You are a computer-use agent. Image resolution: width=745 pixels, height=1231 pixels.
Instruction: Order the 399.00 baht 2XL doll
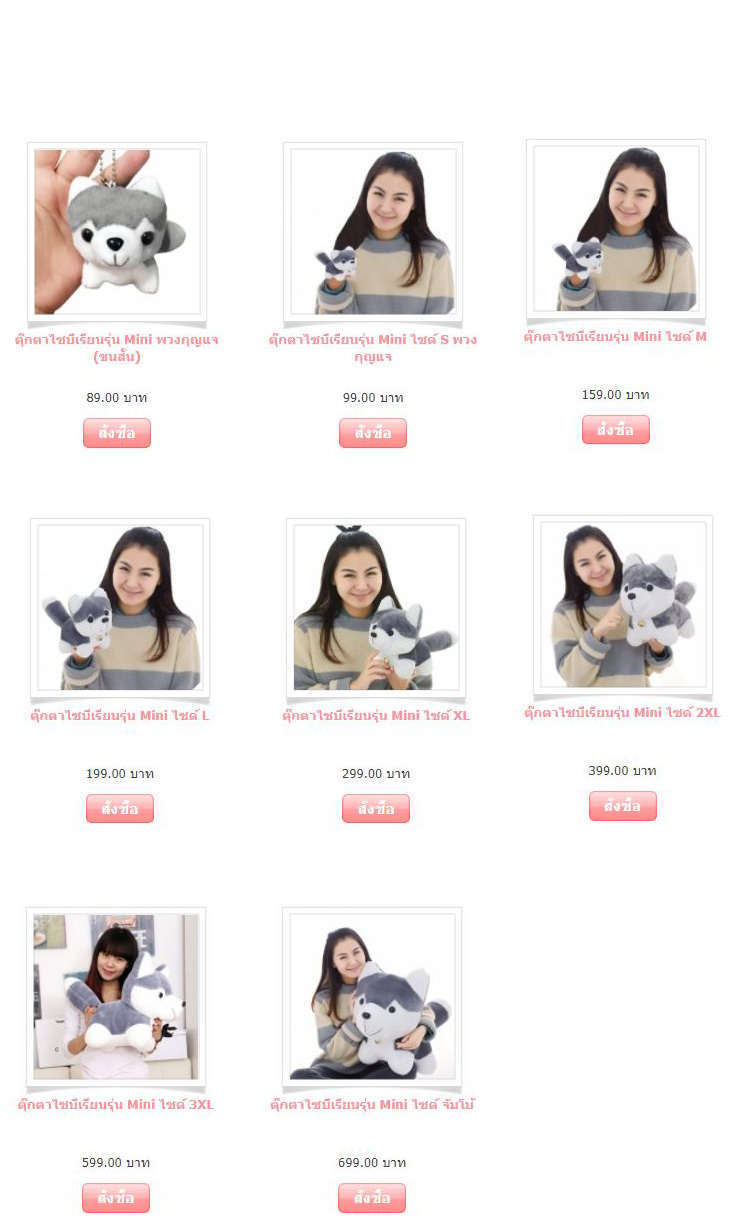pos(623,806)
